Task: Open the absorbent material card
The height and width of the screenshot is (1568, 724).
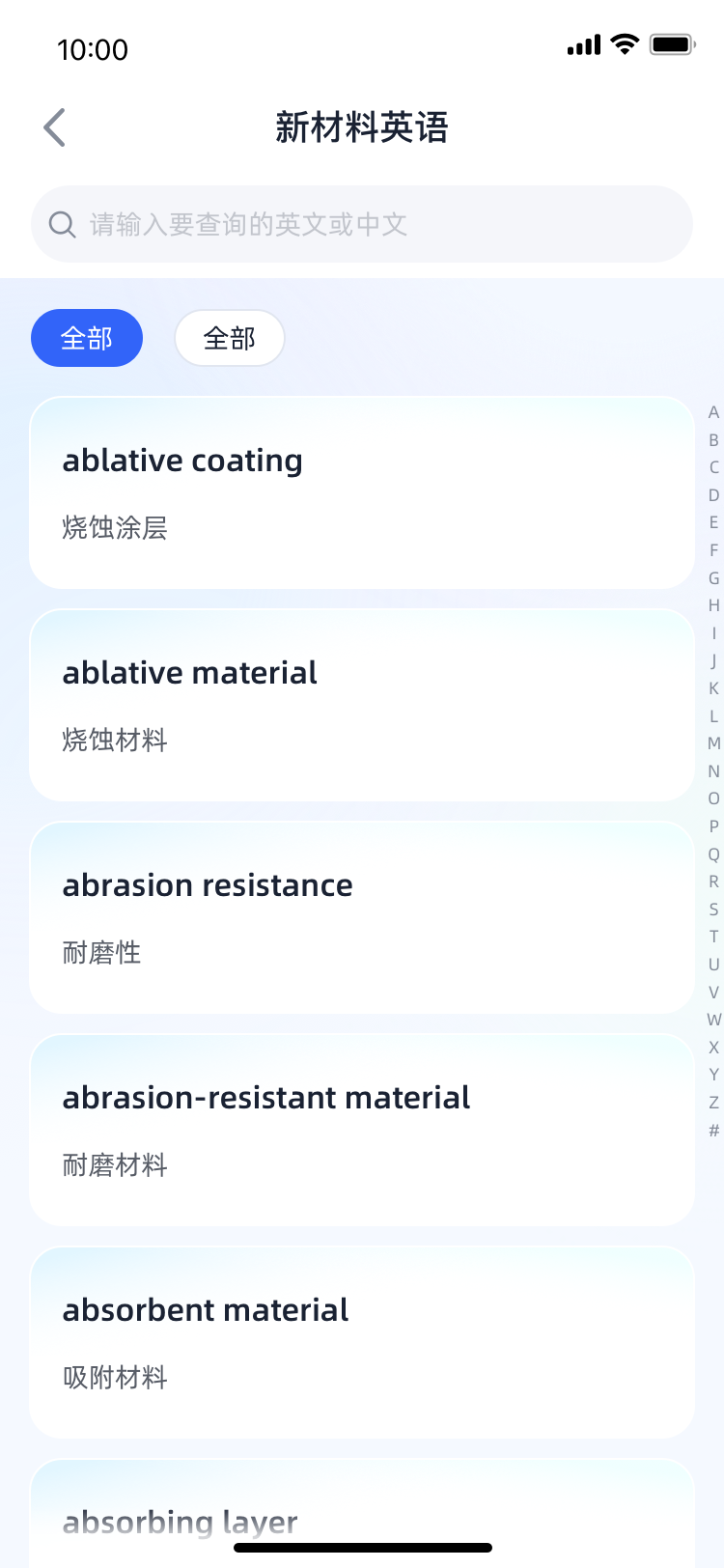Action: [x=362, y=1342]
